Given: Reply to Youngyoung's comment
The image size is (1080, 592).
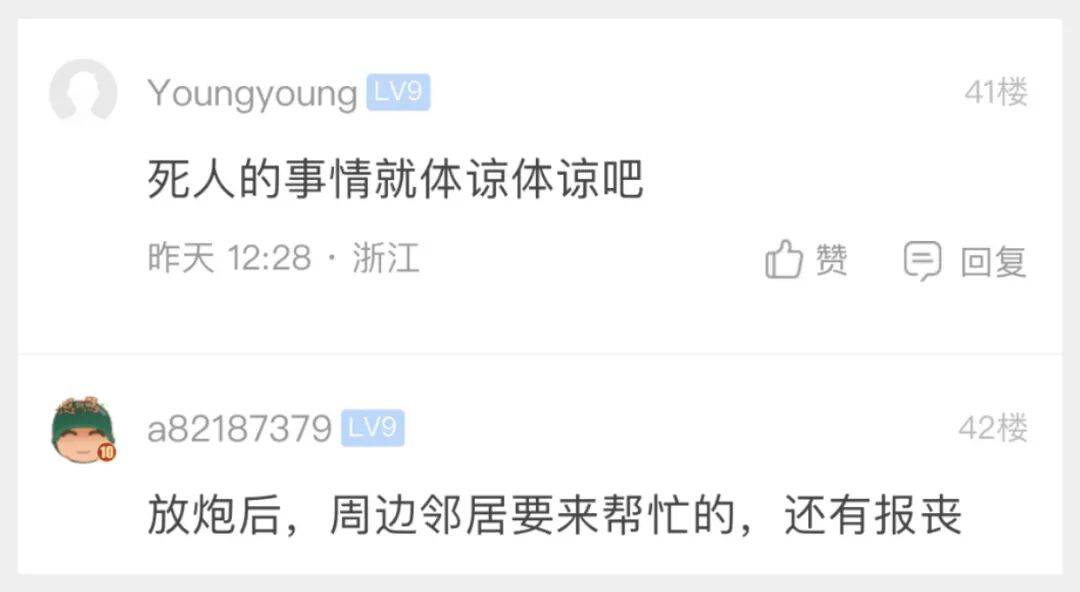Looking at the screenshot, I should click(x=964, y=262).
